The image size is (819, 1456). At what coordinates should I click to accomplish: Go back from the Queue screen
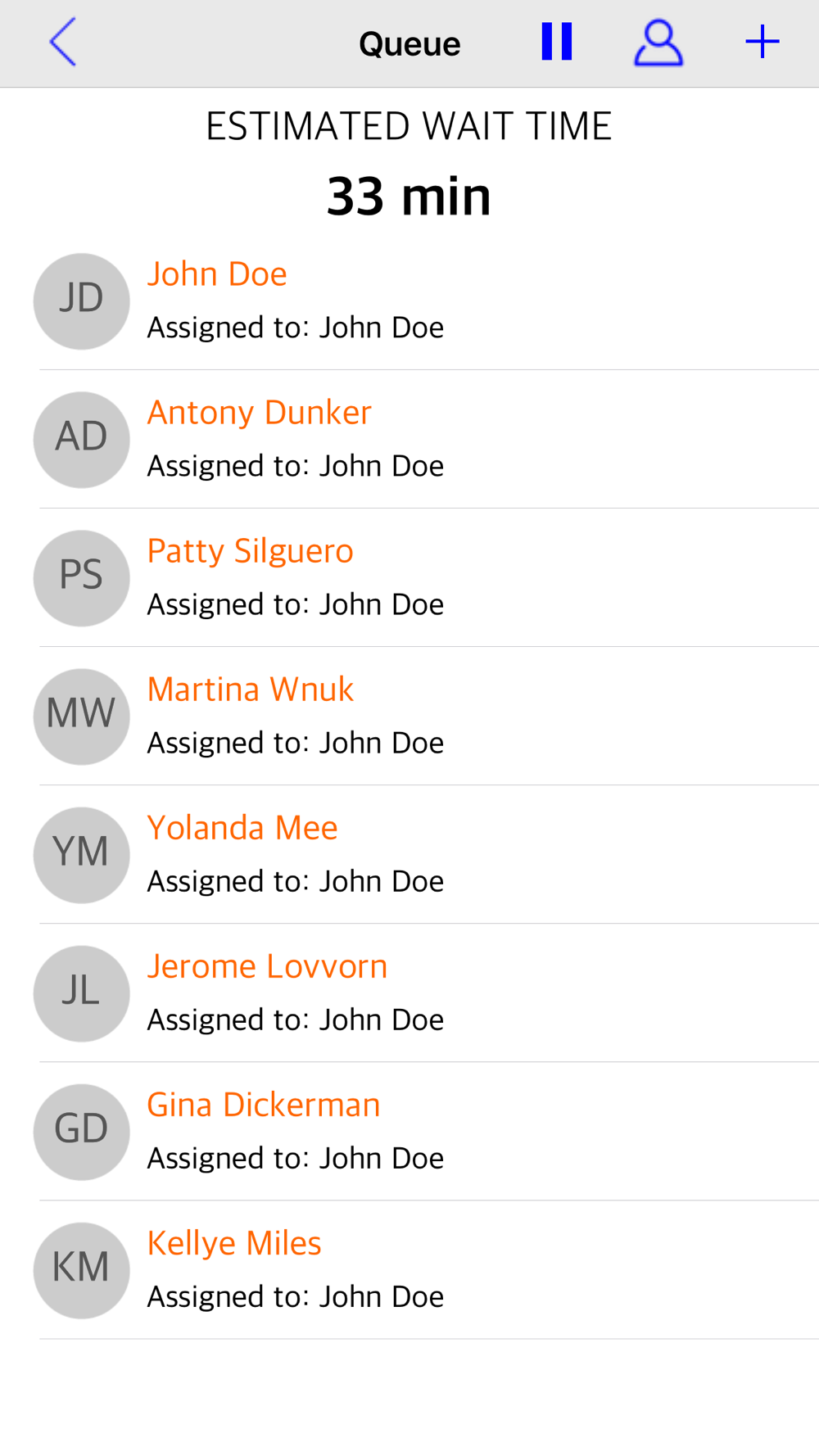[63, 42]
